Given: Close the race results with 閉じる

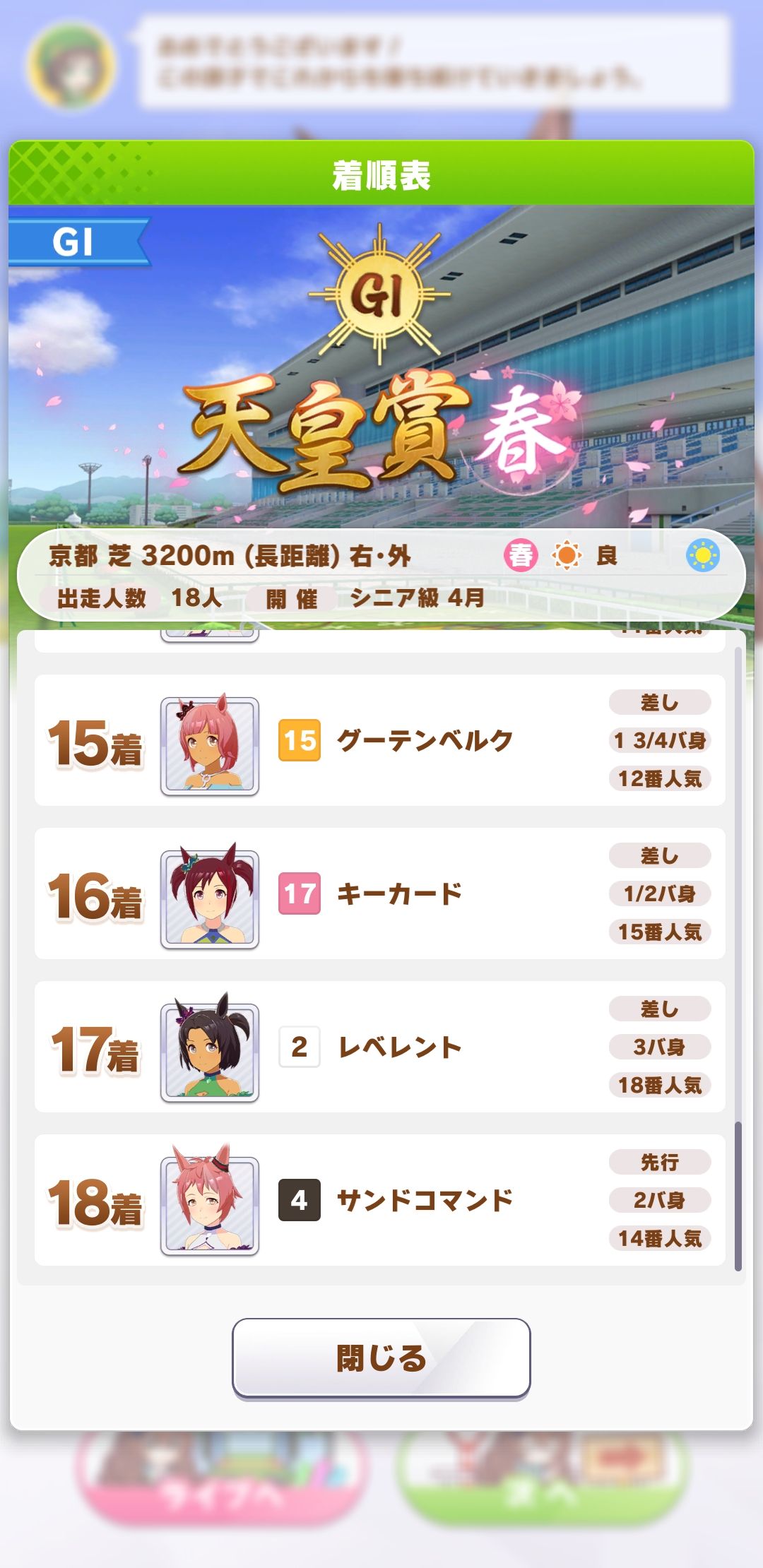Looking at the screenshot, I should [381, 1358].
